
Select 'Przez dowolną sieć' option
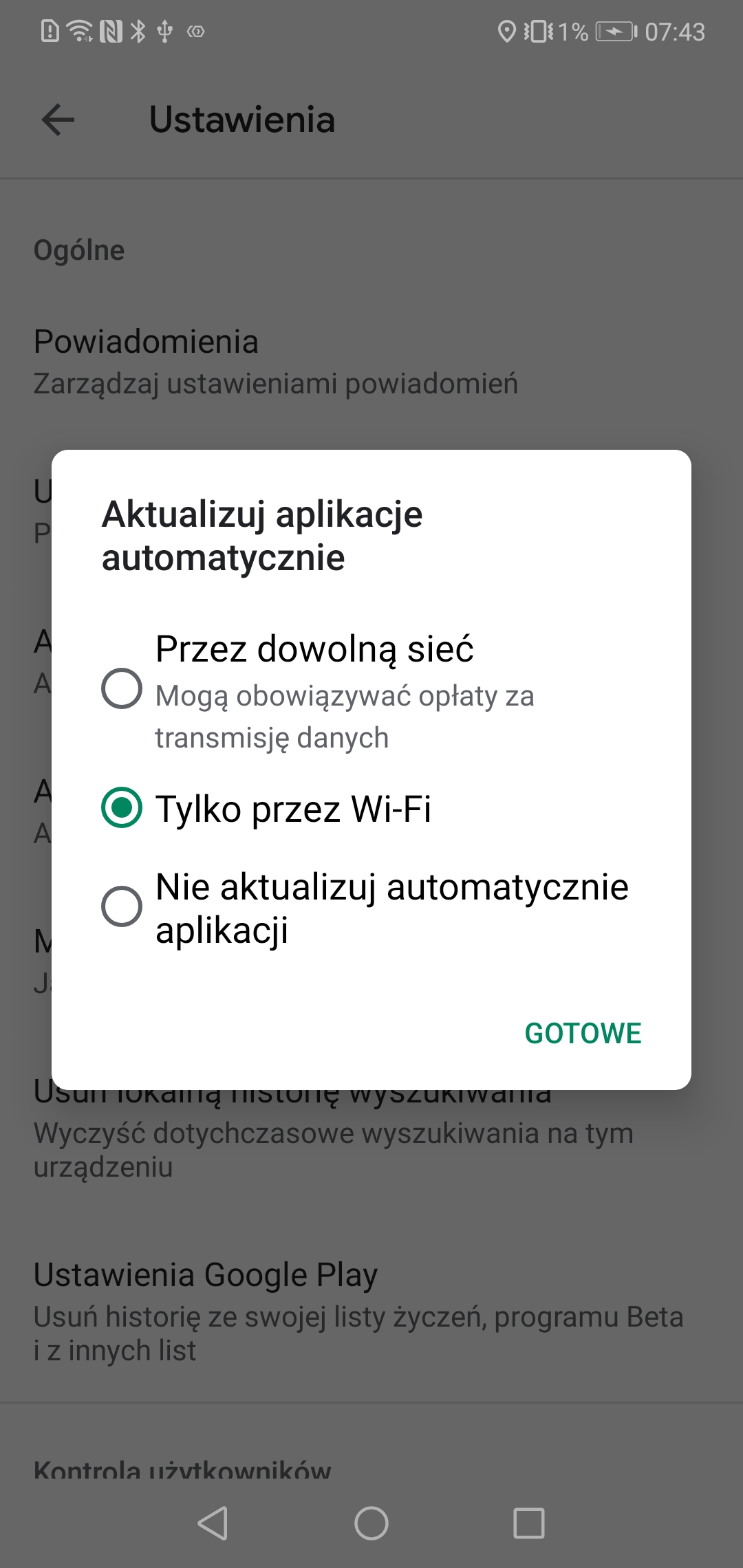122,688
